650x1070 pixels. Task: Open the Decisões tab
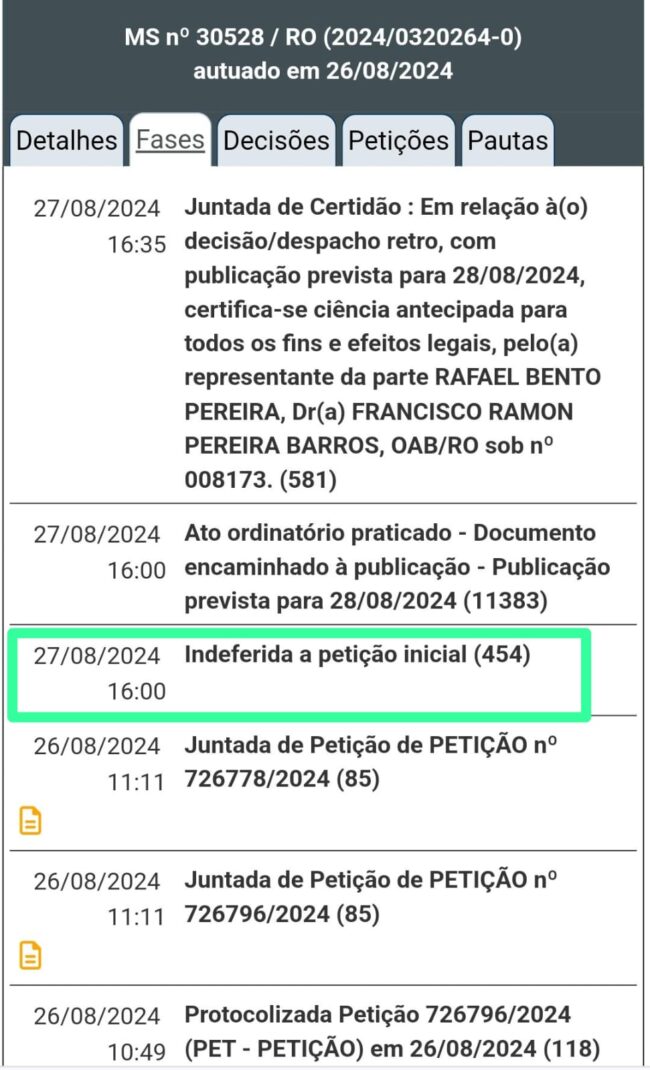tap(276, 141)
